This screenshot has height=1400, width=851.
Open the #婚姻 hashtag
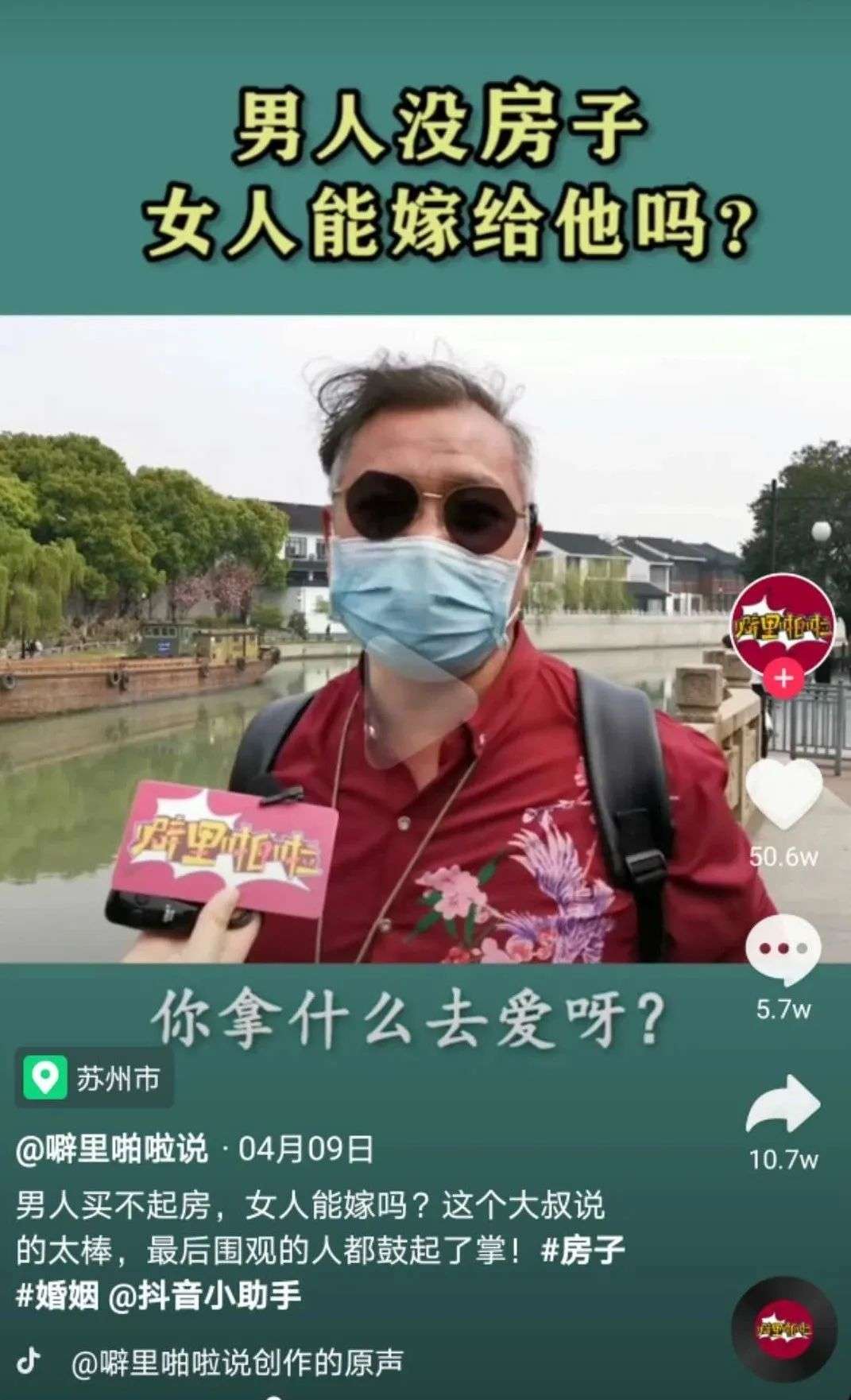pos(58,1296)
